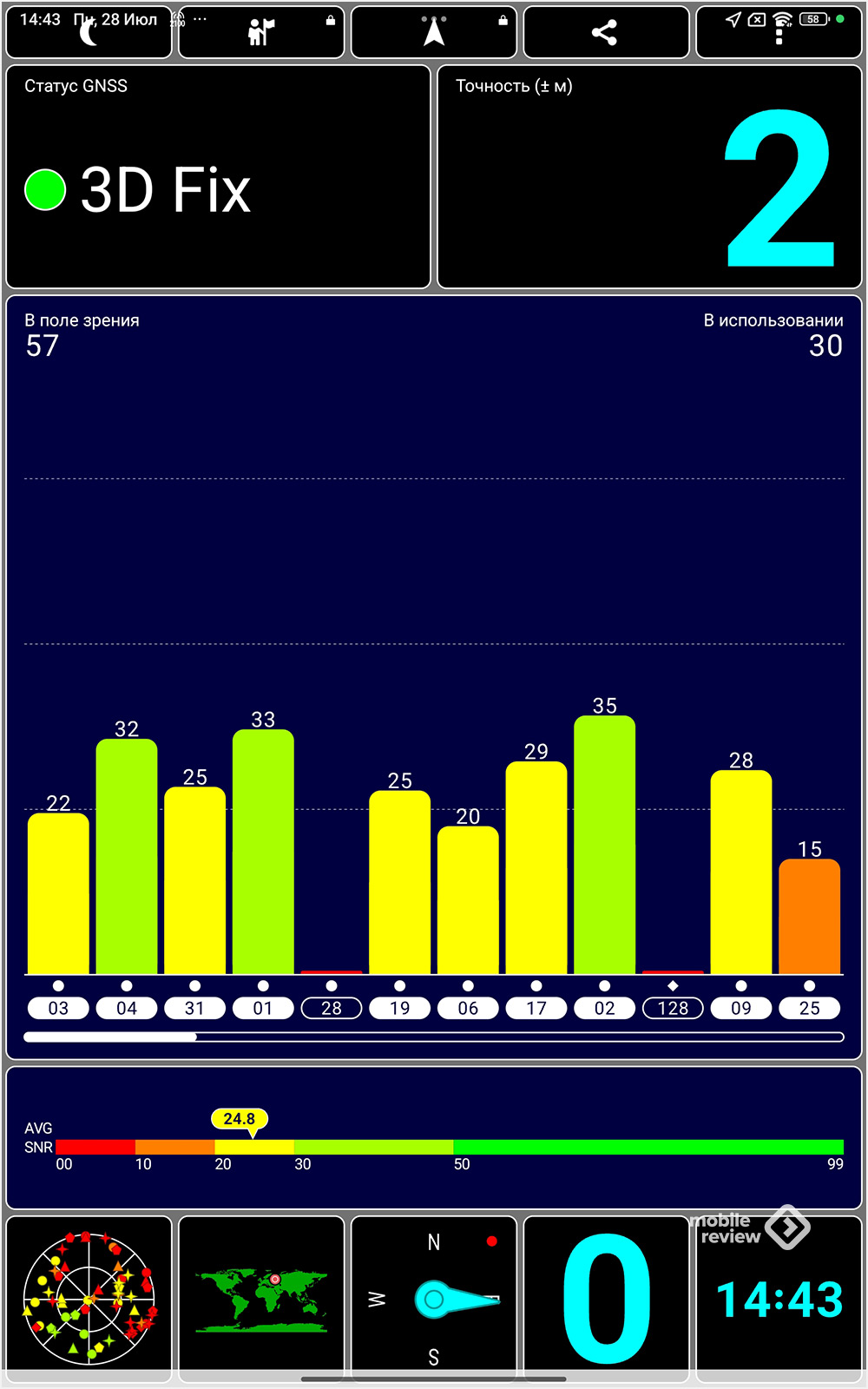Share the GNSS data

point(606,32)
